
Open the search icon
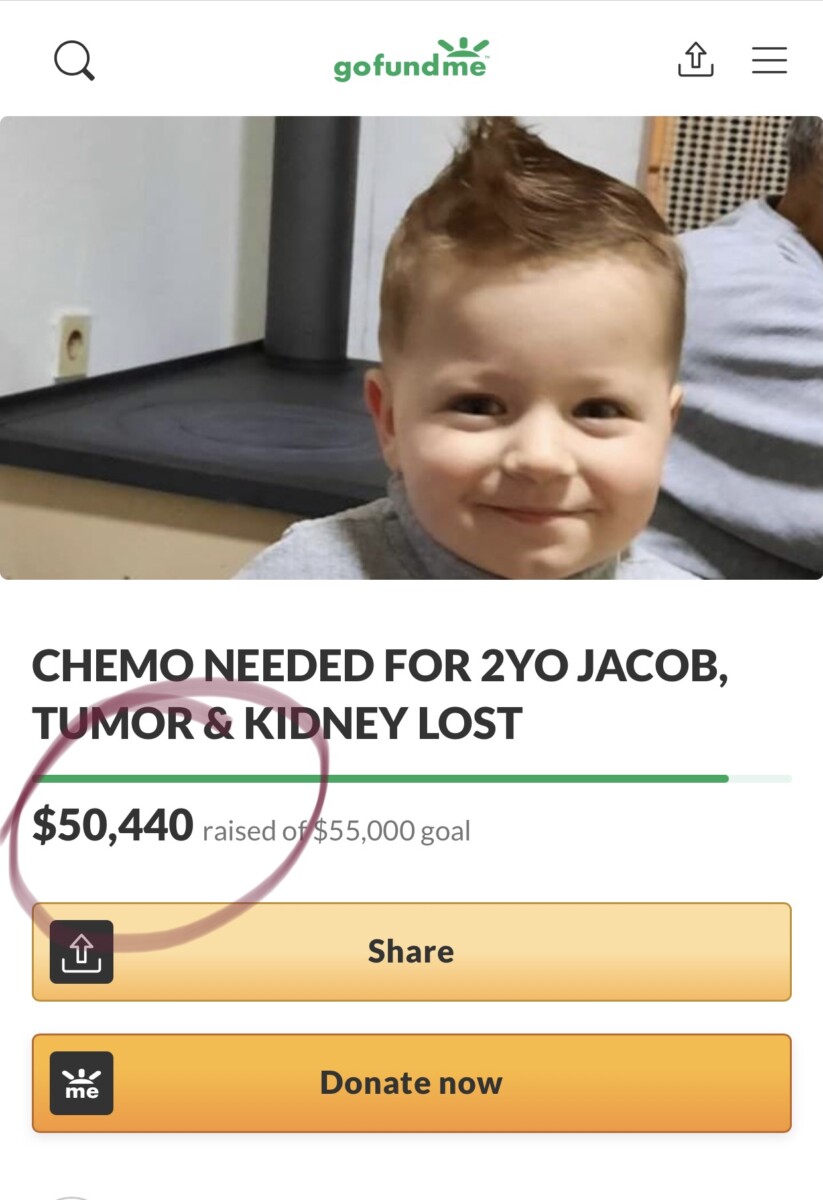(x=73, y=60)
